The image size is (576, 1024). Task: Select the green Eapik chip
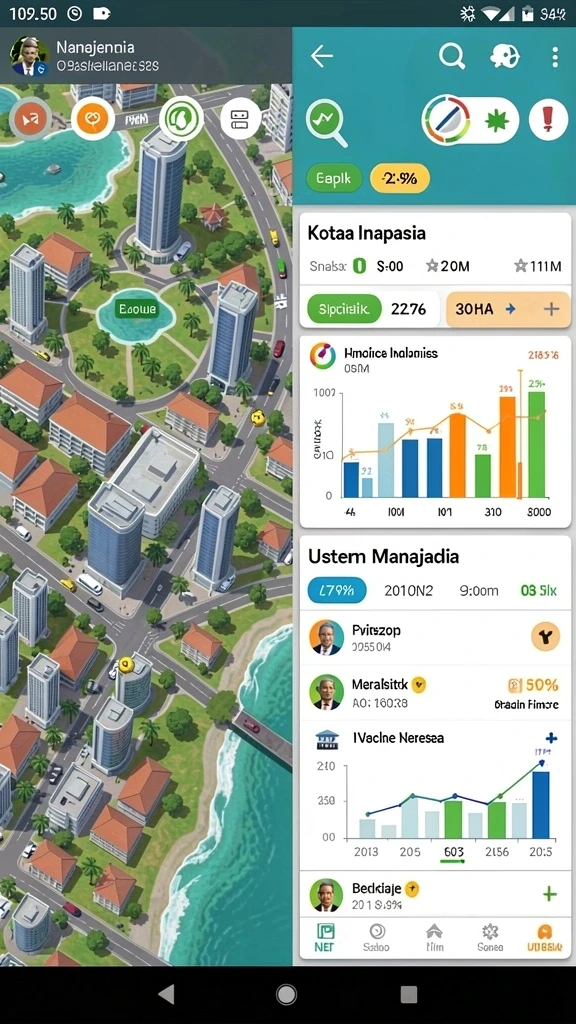point(334,178)
